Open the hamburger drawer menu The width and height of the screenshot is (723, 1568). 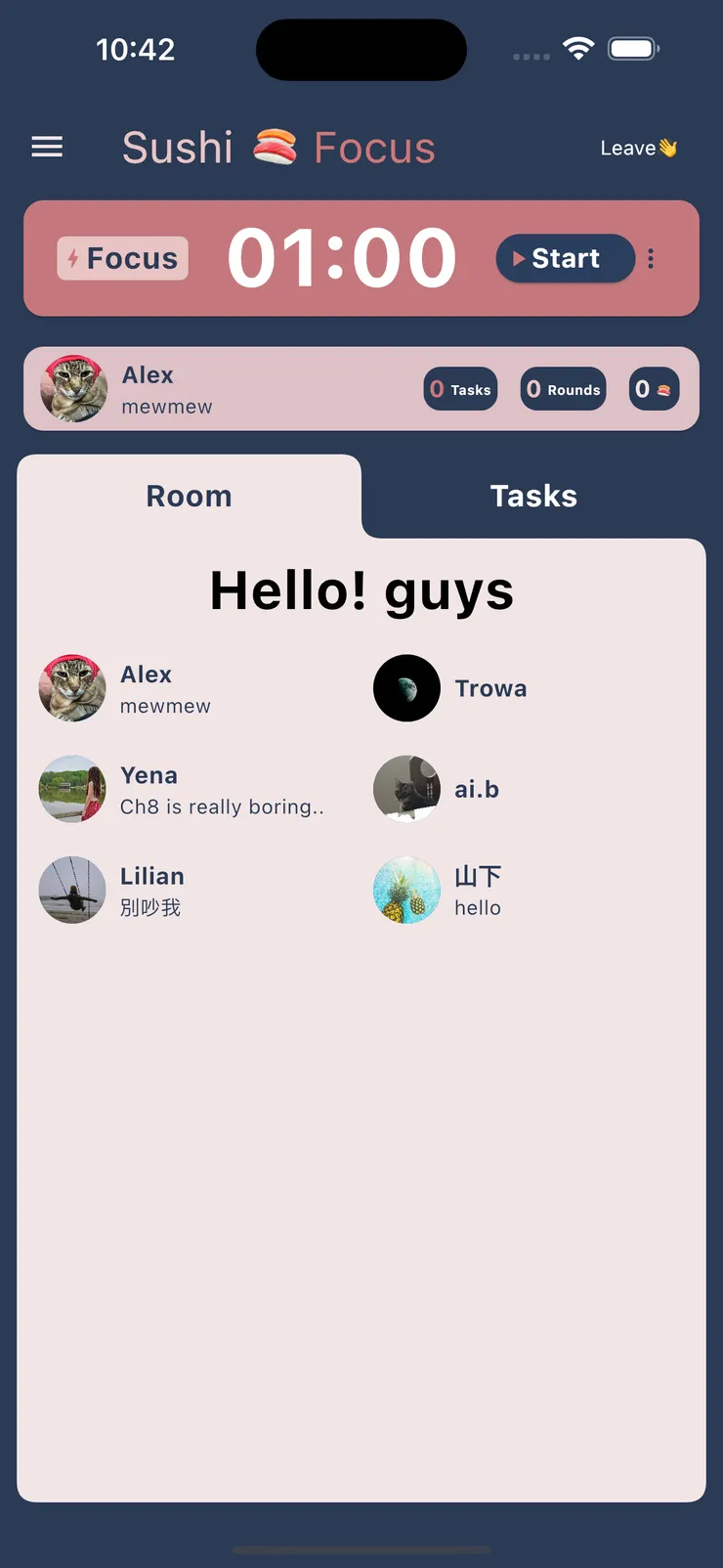[47, 148]
